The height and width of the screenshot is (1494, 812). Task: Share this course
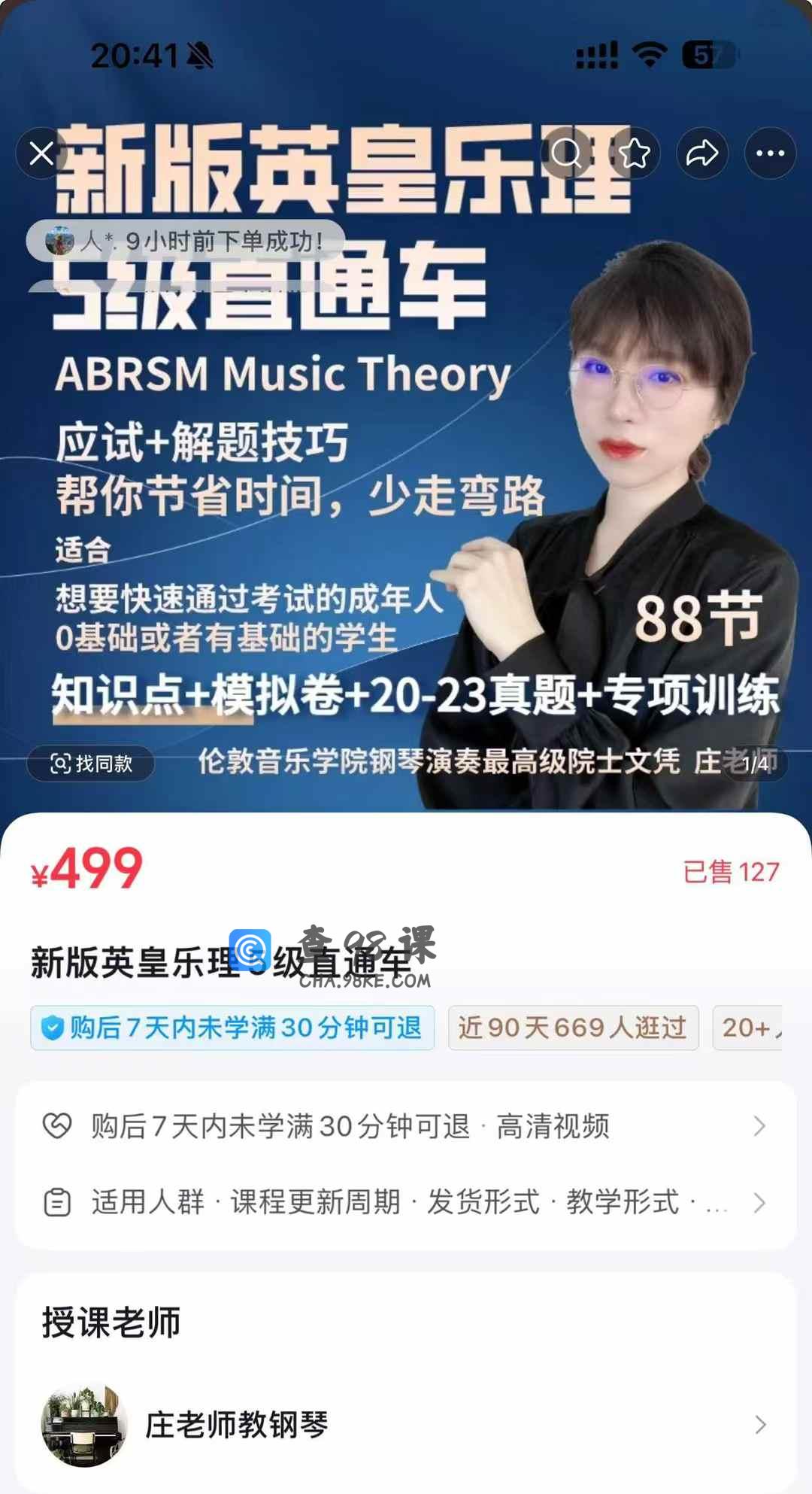pyautogui.click(x=702, y=153)
